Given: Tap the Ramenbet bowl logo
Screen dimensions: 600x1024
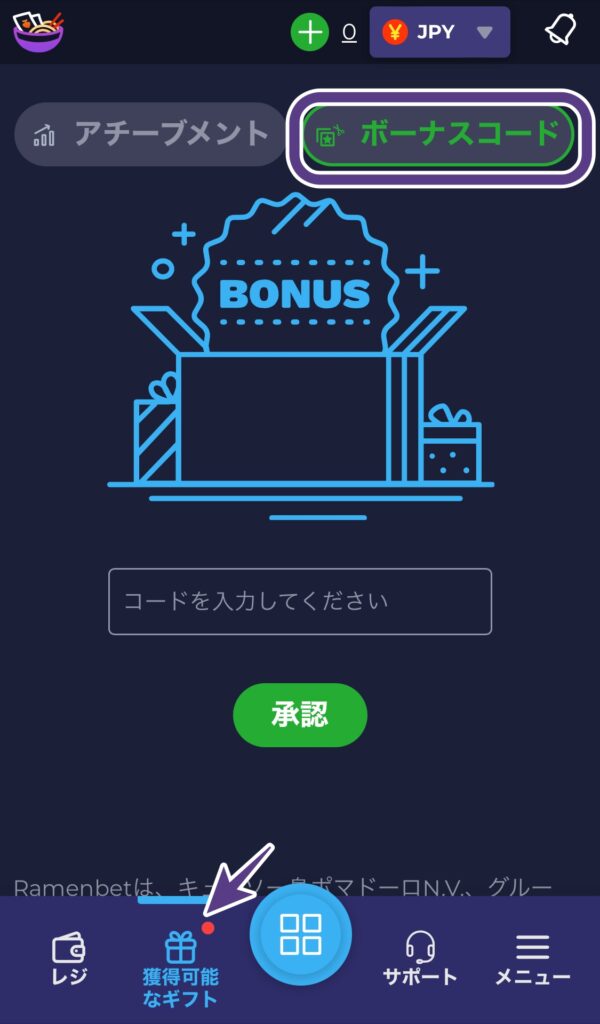Looking at the screenshot, I should [x=38, y=31].
